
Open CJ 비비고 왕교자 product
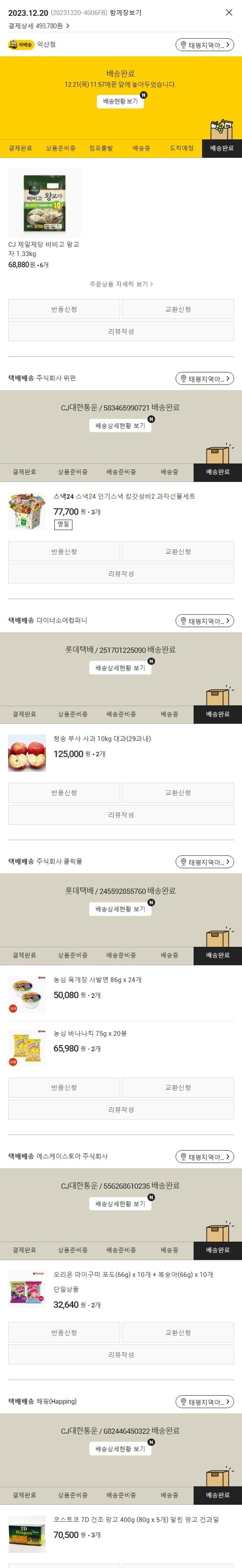click(44, 203)
